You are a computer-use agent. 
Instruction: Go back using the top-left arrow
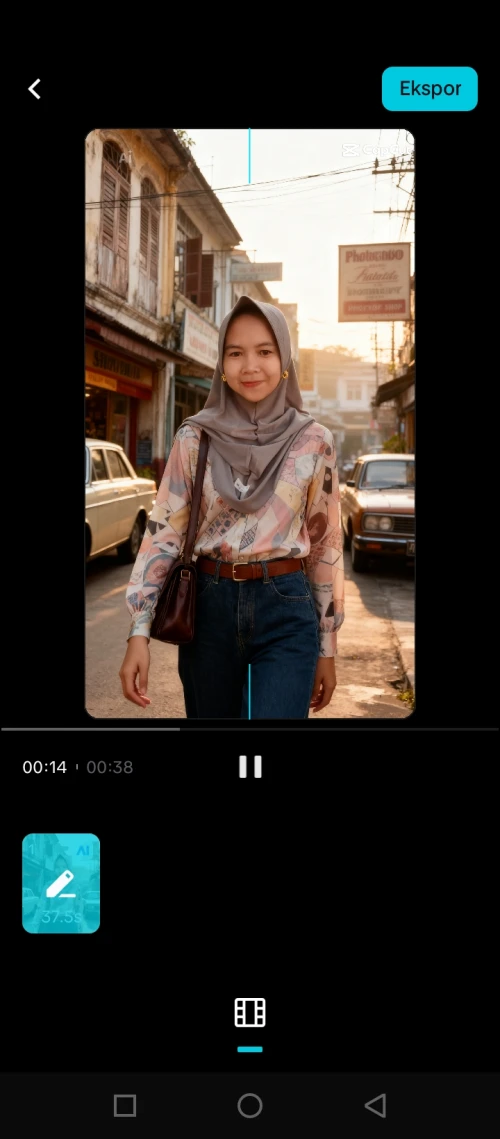tap(34, 89)
